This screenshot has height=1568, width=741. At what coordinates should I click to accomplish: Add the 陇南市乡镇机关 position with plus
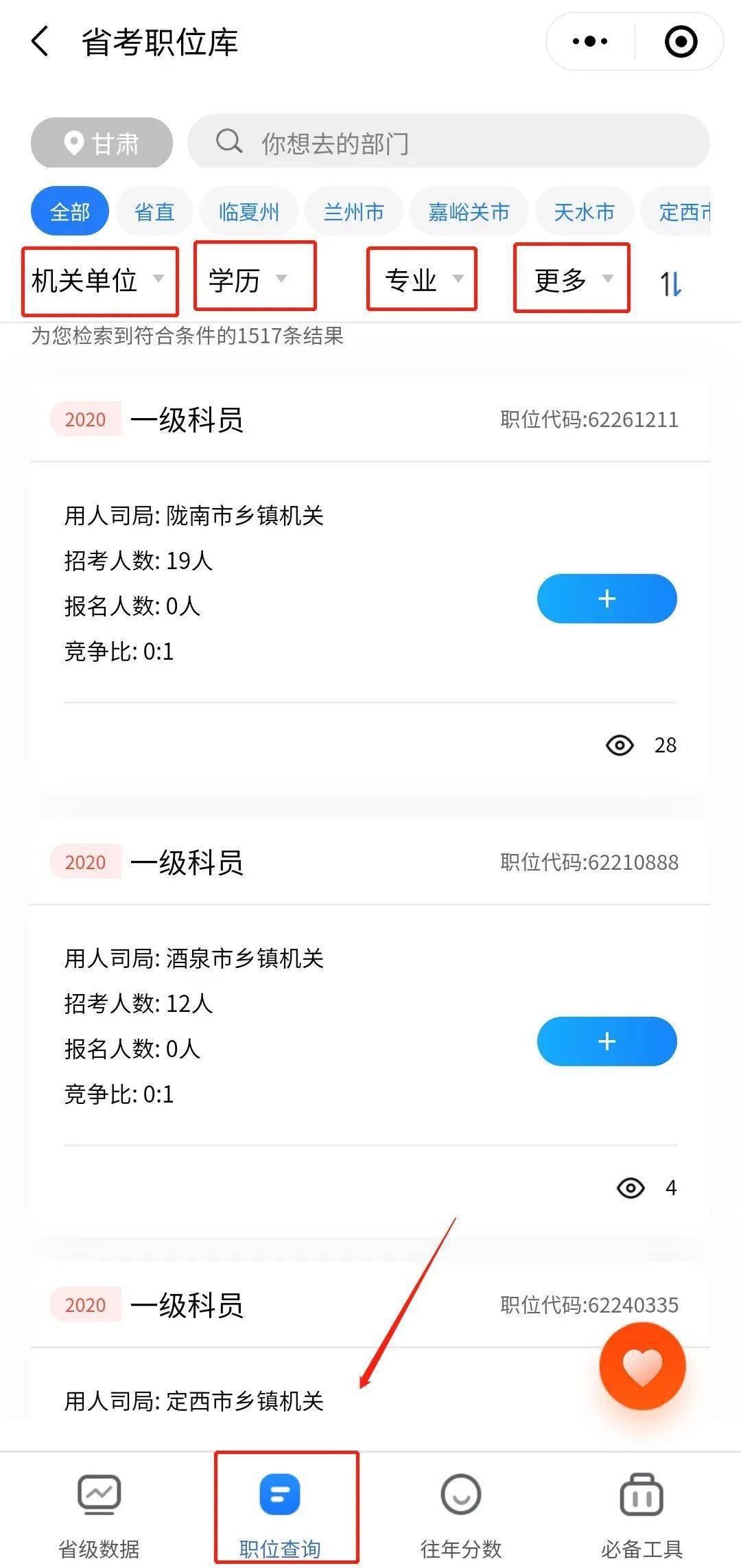pos(607,599)
